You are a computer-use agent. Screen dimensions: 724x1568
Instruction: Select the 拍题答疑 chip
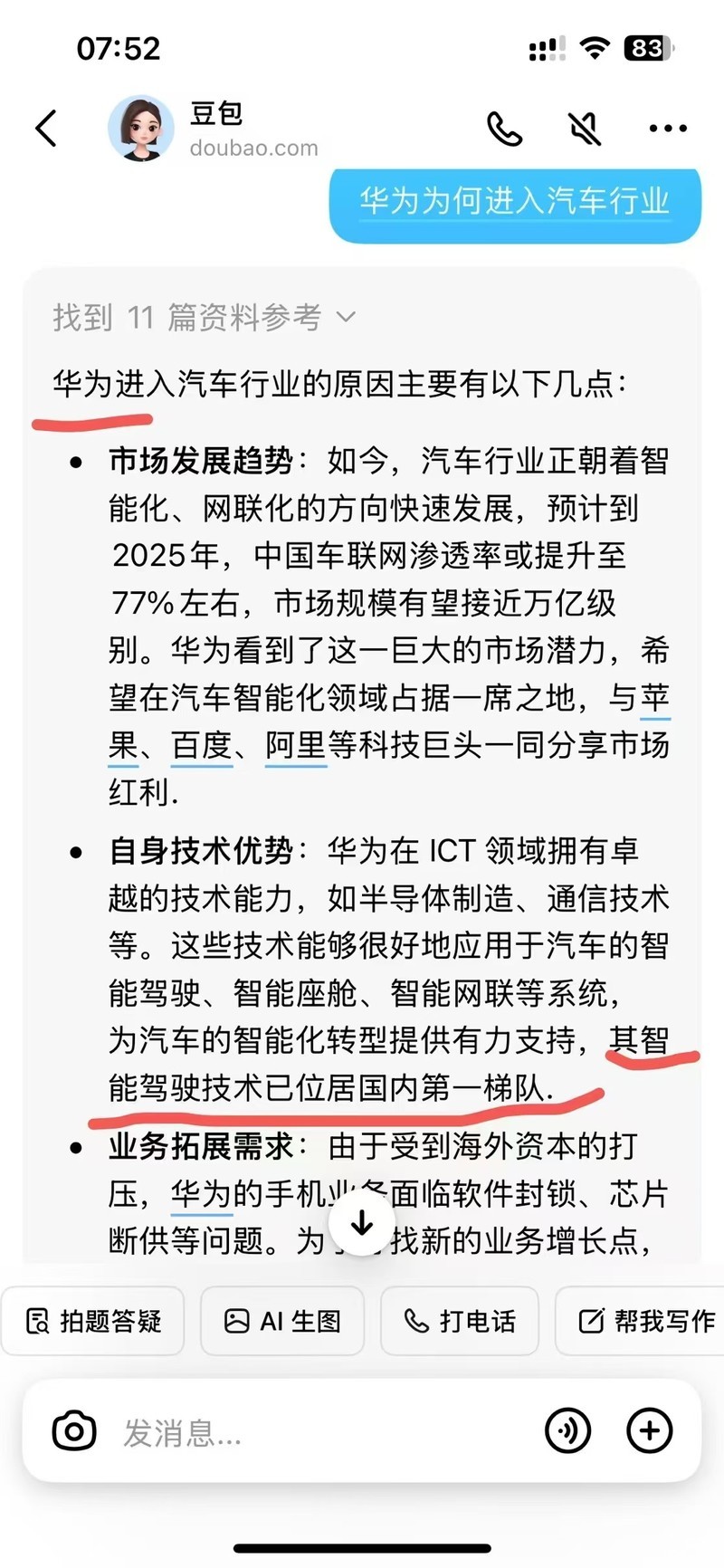[93, 1321]
